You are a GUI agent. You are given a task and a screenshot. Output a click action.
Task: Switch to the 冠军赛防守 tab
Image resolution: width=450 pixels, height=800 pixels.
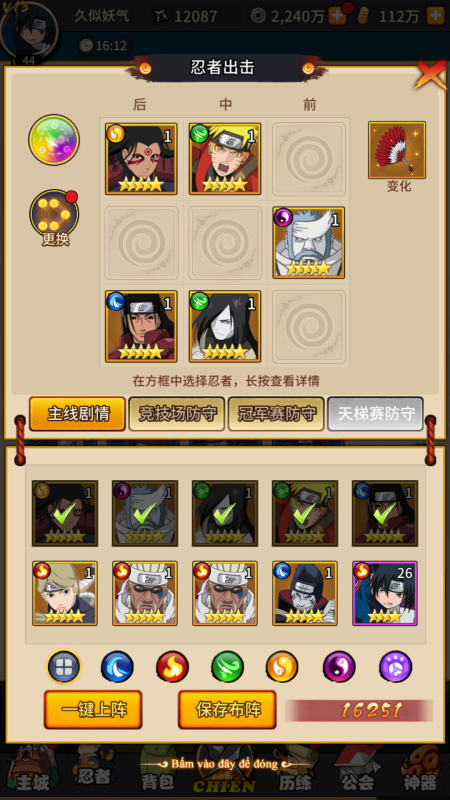[x=276, y=414]
